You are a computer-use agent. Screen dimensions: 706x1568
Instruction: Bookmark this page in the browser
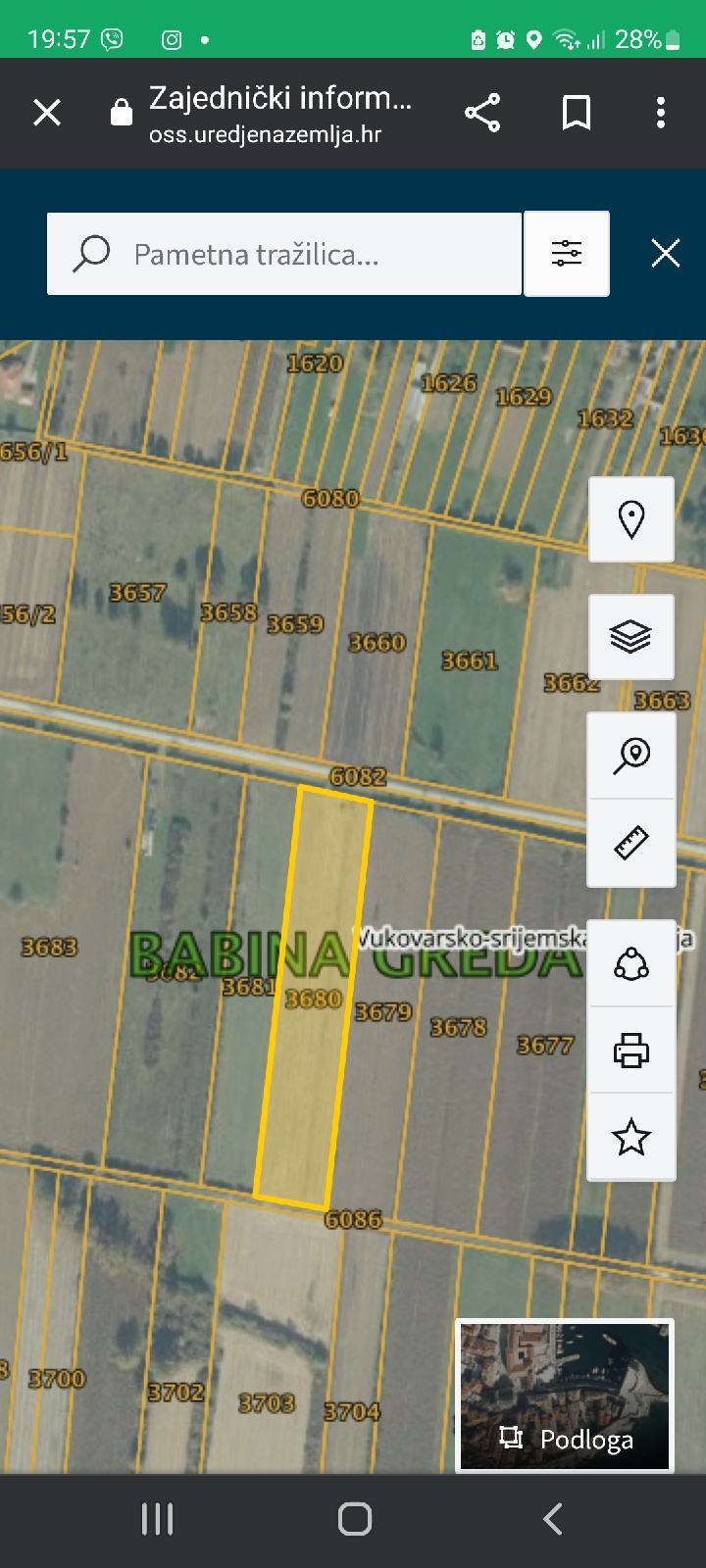pos(576,112)
